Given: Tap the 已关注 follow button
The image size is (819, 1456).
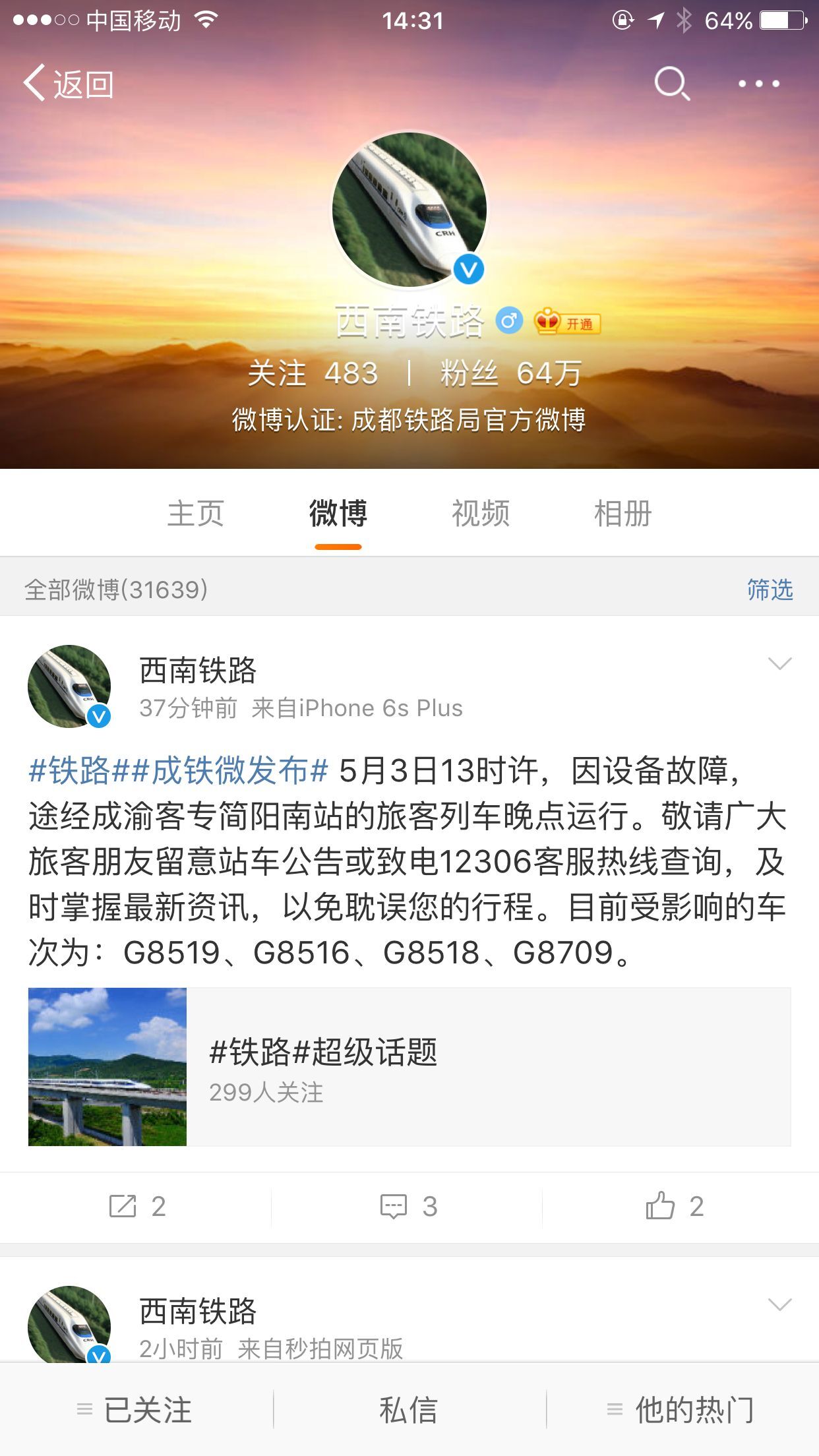Looking at the screenshot, I should pos(135,1410).
